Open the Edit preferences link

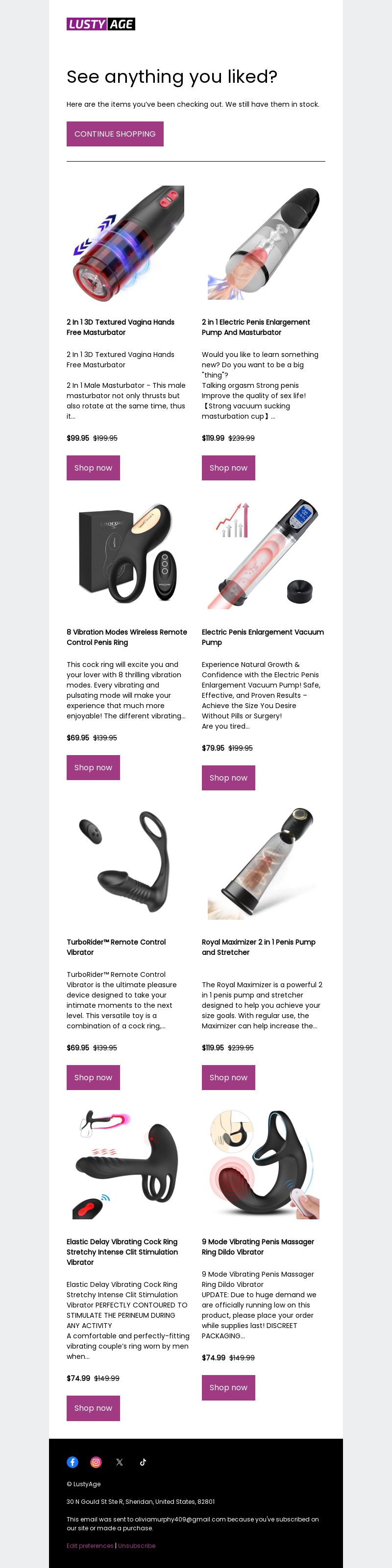click(90, 1545)
